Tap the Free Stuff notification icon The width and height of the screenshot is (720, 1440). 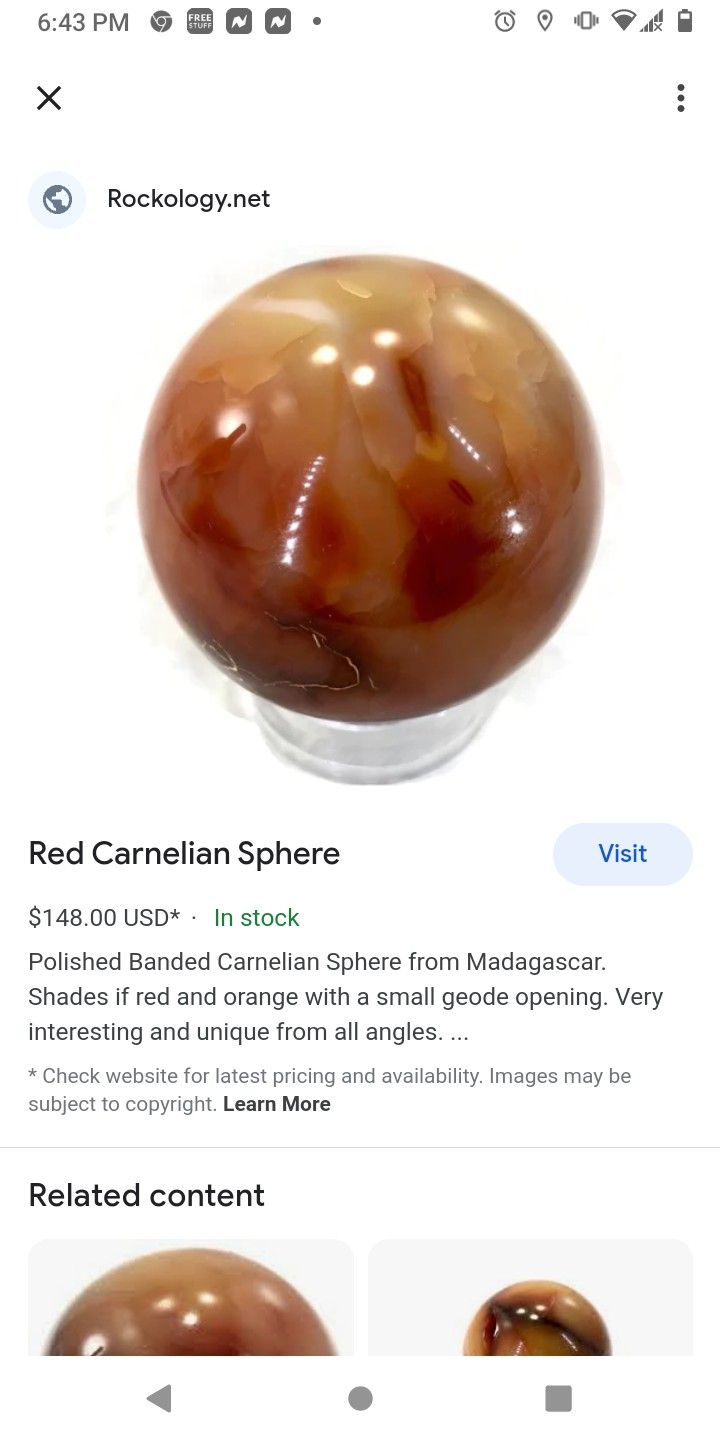199,20
